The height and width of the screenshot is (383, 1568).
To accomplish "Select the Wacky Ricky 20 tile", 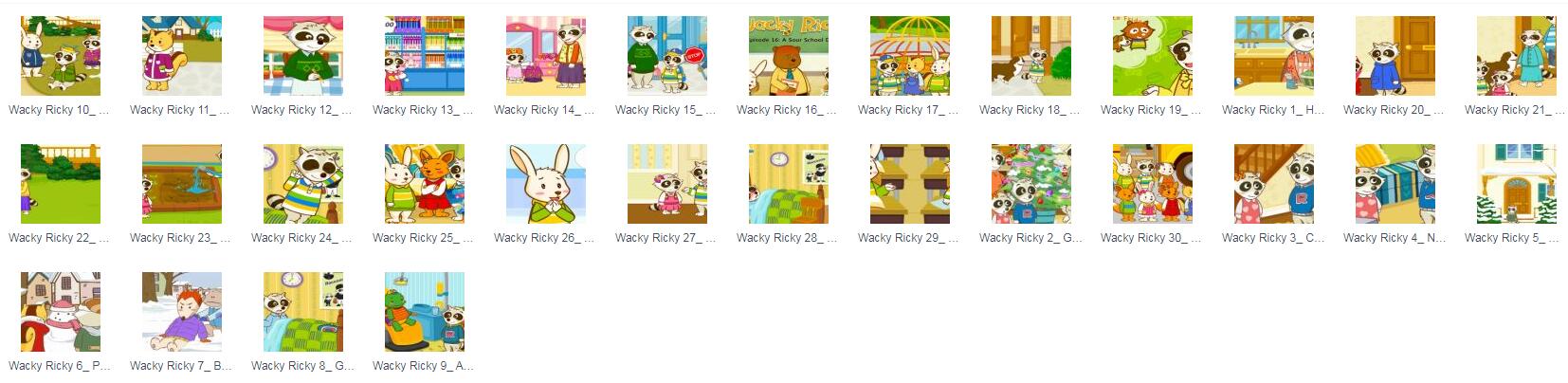I will coord(1395,56).
